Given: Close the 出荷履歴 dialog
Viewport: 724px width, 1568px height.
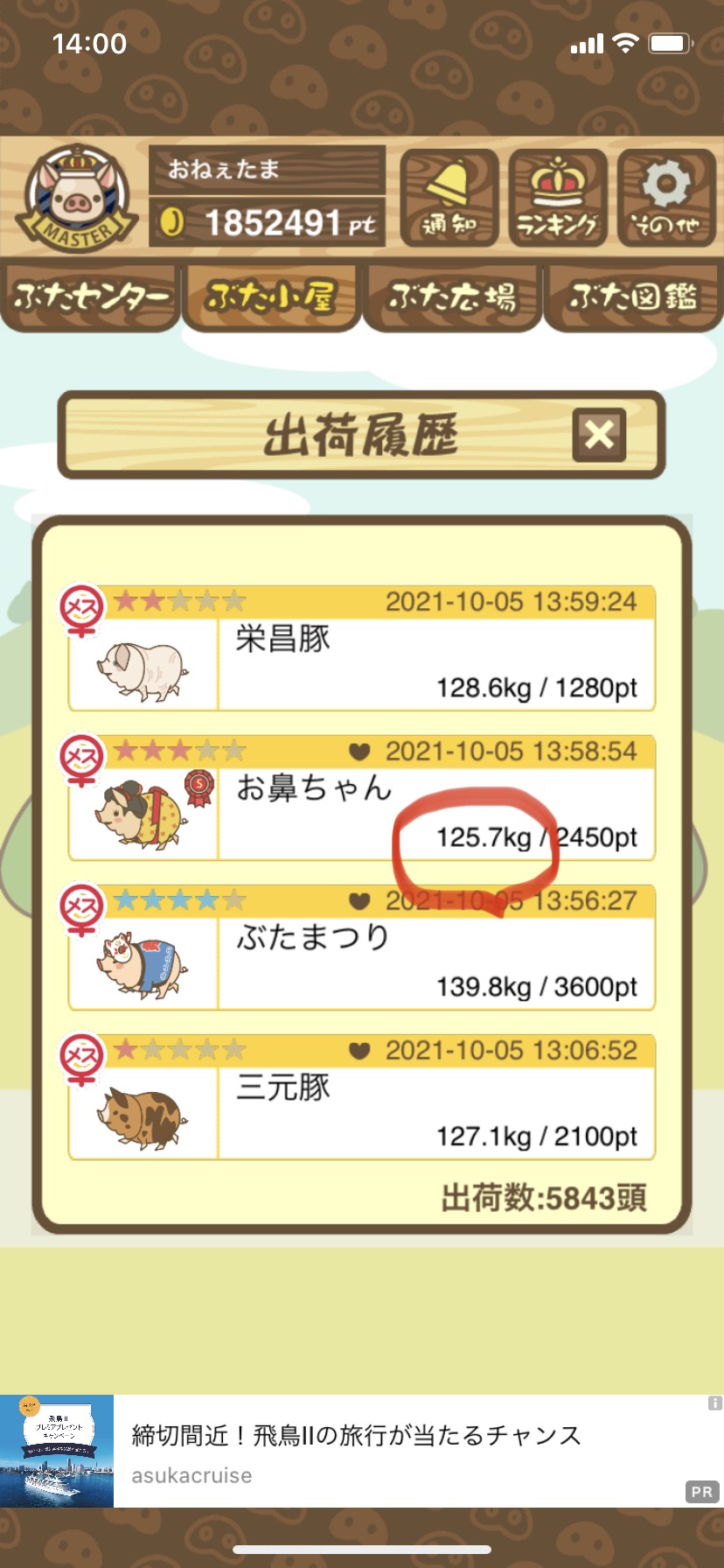Looking at the screenshot, I should (x=599, y=435).
